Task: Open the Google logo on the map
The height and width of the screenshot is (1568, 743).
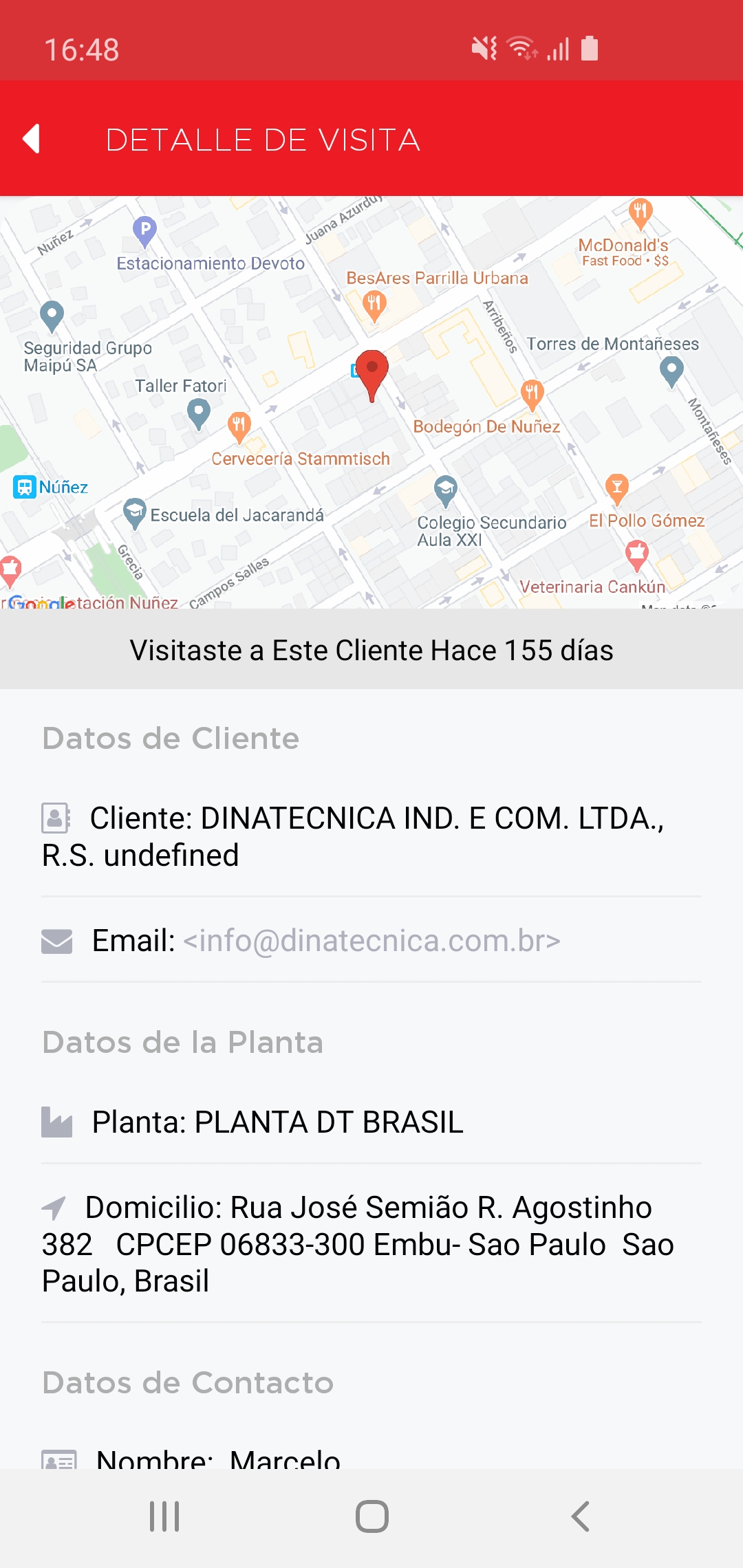Action: (41, 603)
